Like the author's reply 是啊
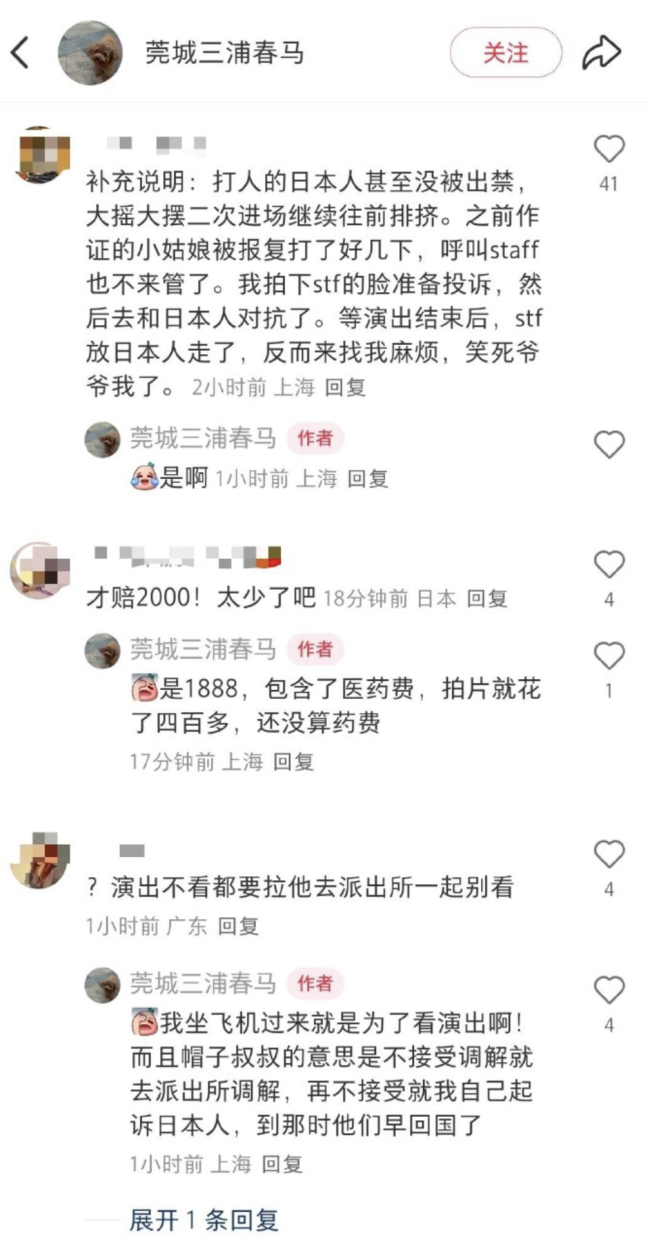The image size is (650, 1242). [x=609, y=445]
